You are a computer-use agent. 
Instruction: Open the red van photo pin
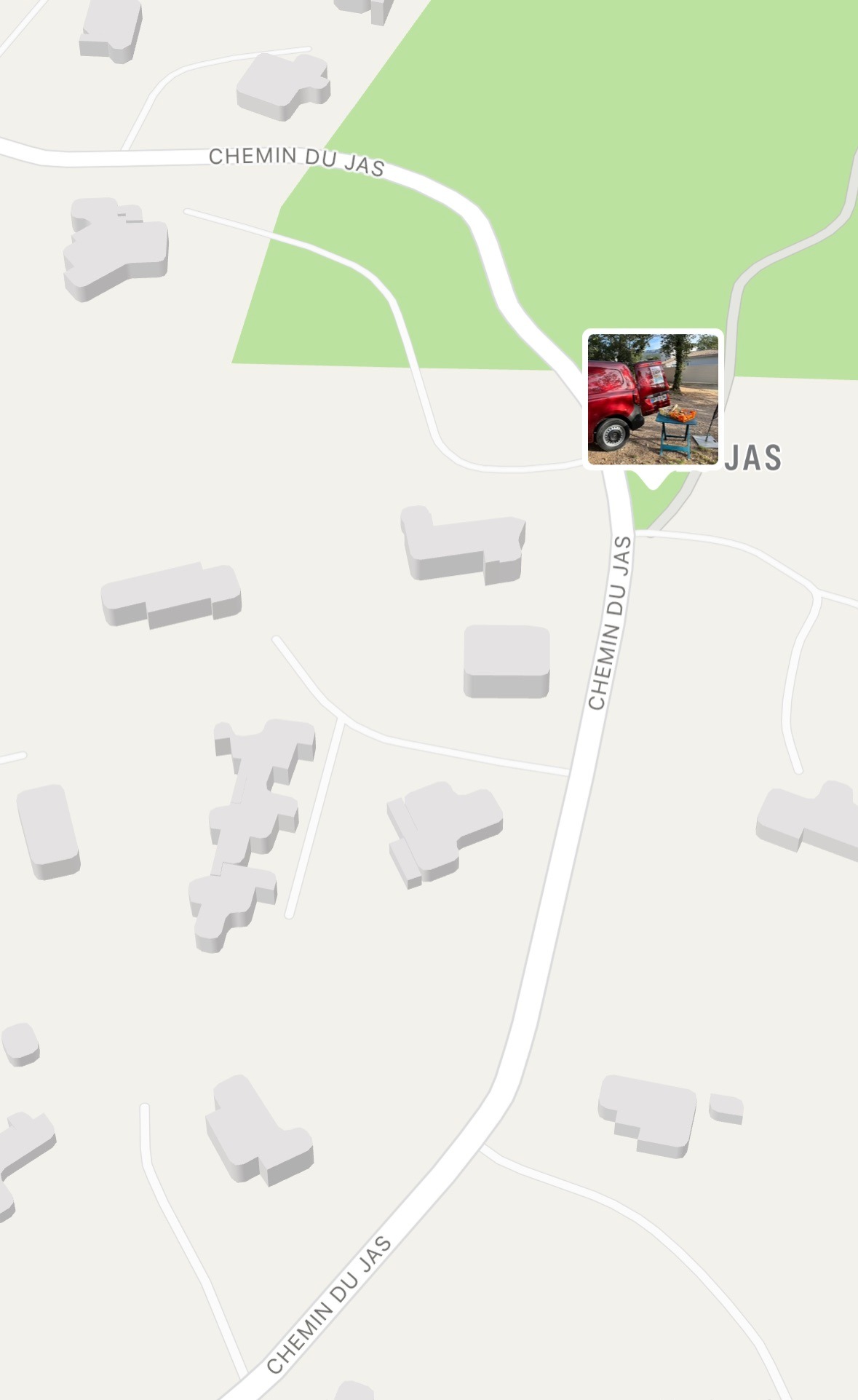point(653,399)
